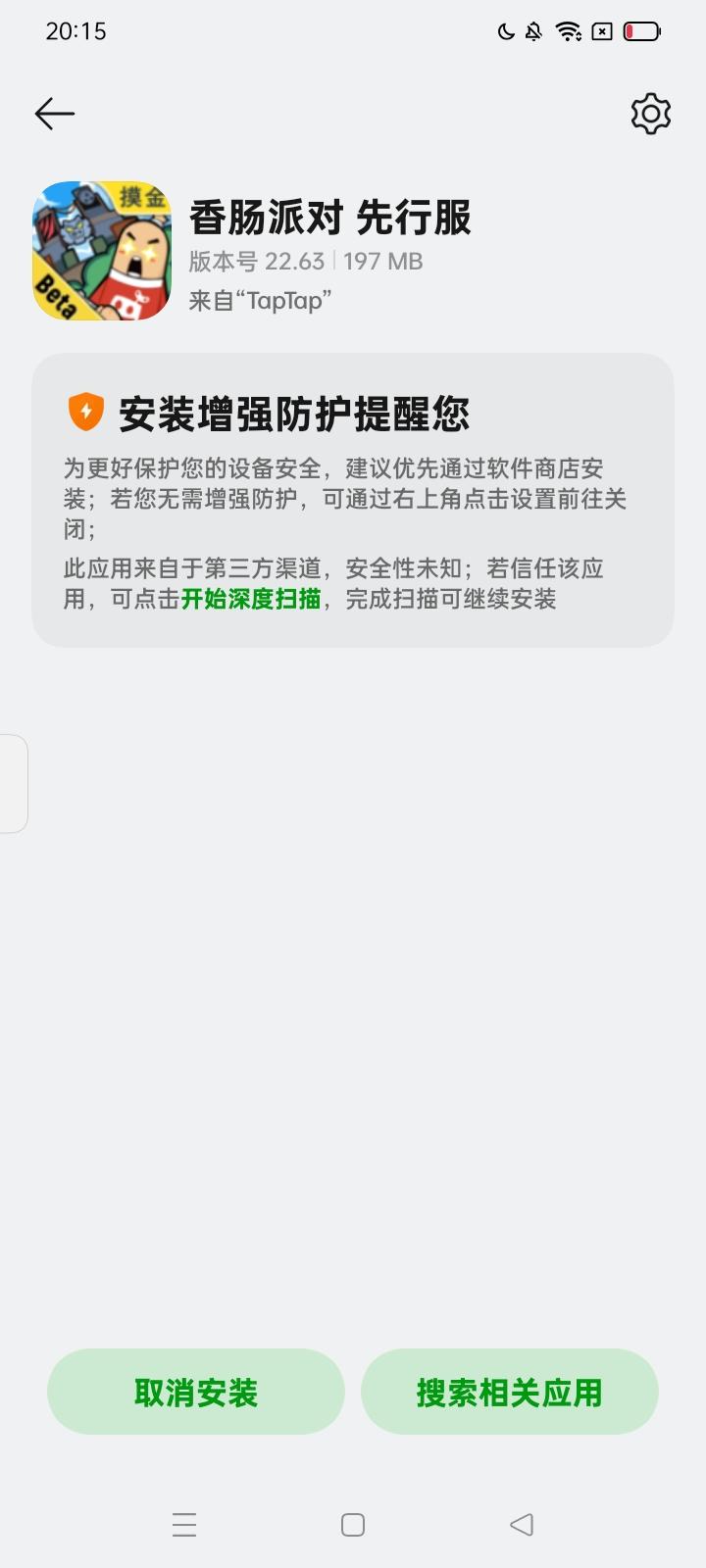Open recent apps from the navigation bar
Viewport: 706px width, 1568px height.
[184, 1524]
